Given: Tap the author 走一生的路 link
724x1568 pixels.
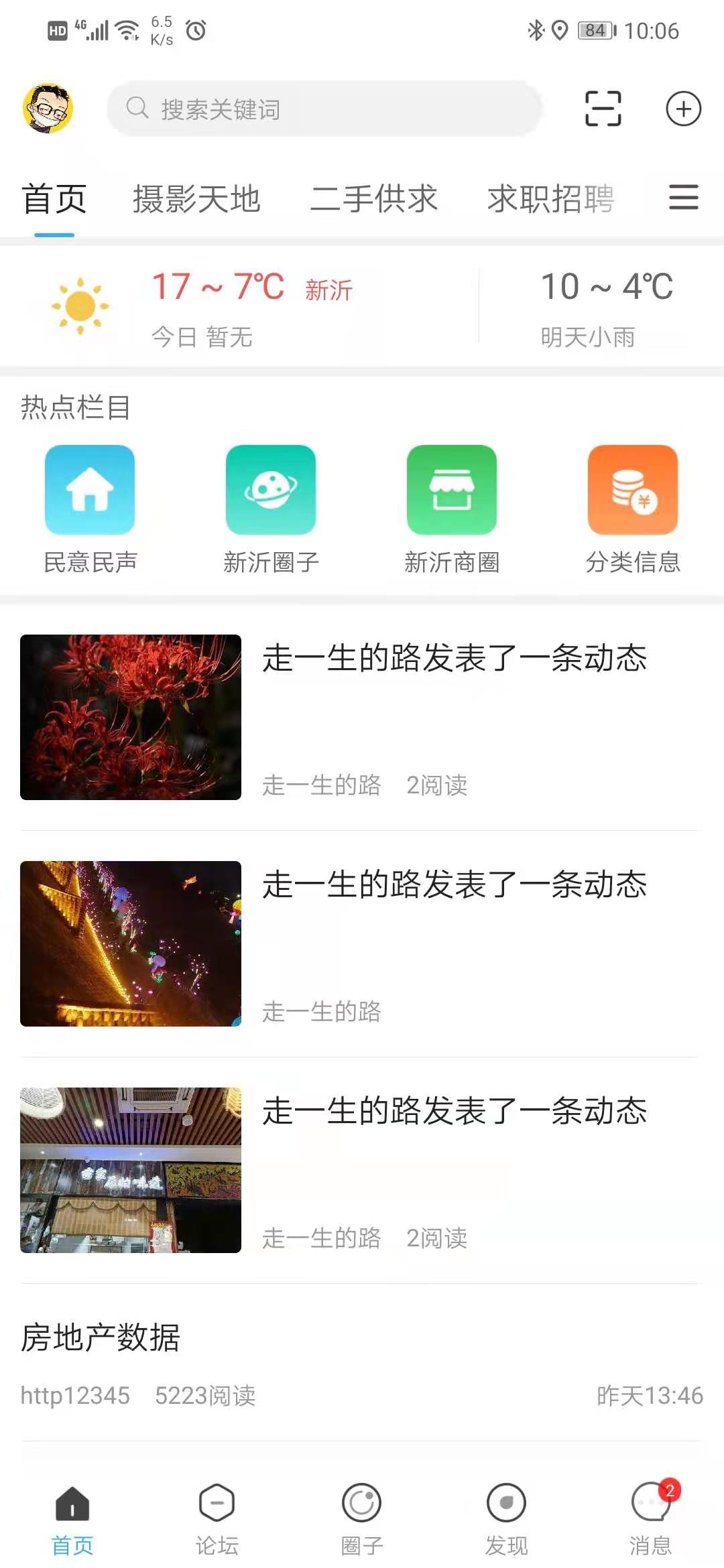Looking at the screenshot, I should tap(321, 785).
